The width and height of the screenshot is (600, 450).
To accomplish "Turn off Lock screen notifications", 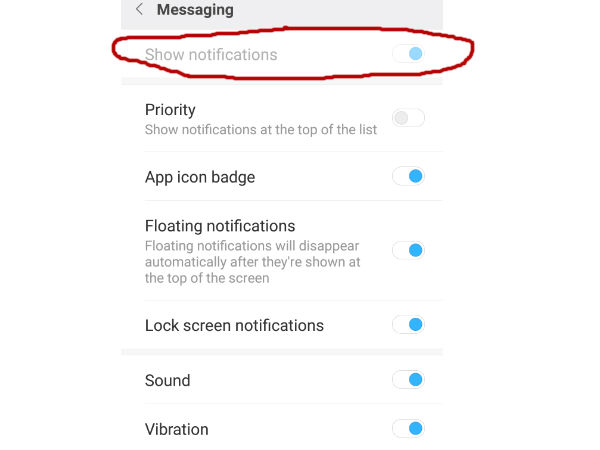I will tap(408, 325).
